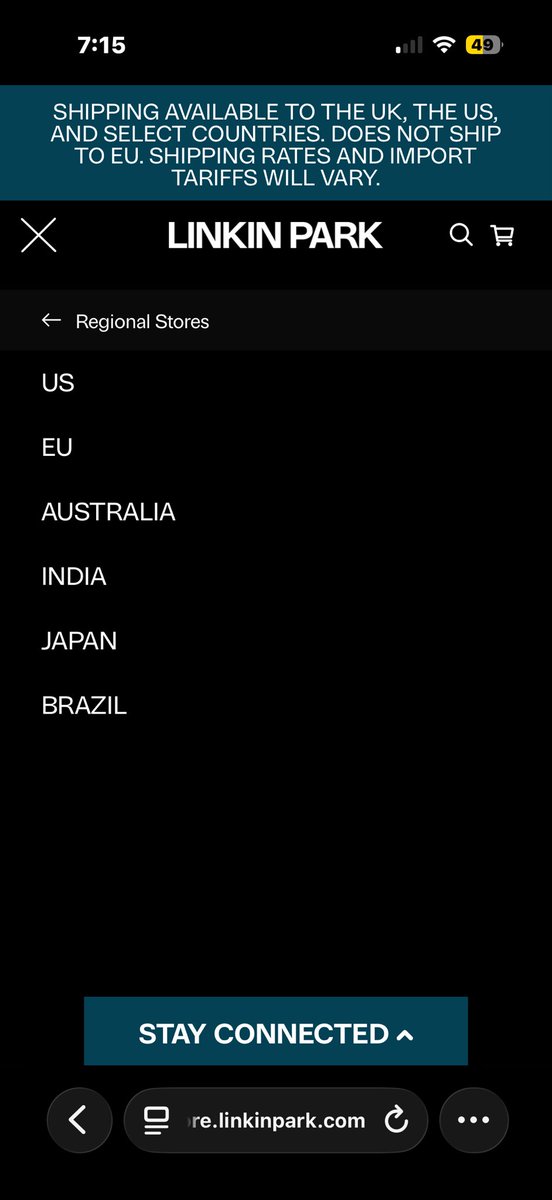Open the India store
552x1200 pixels.
coord(74,577)
